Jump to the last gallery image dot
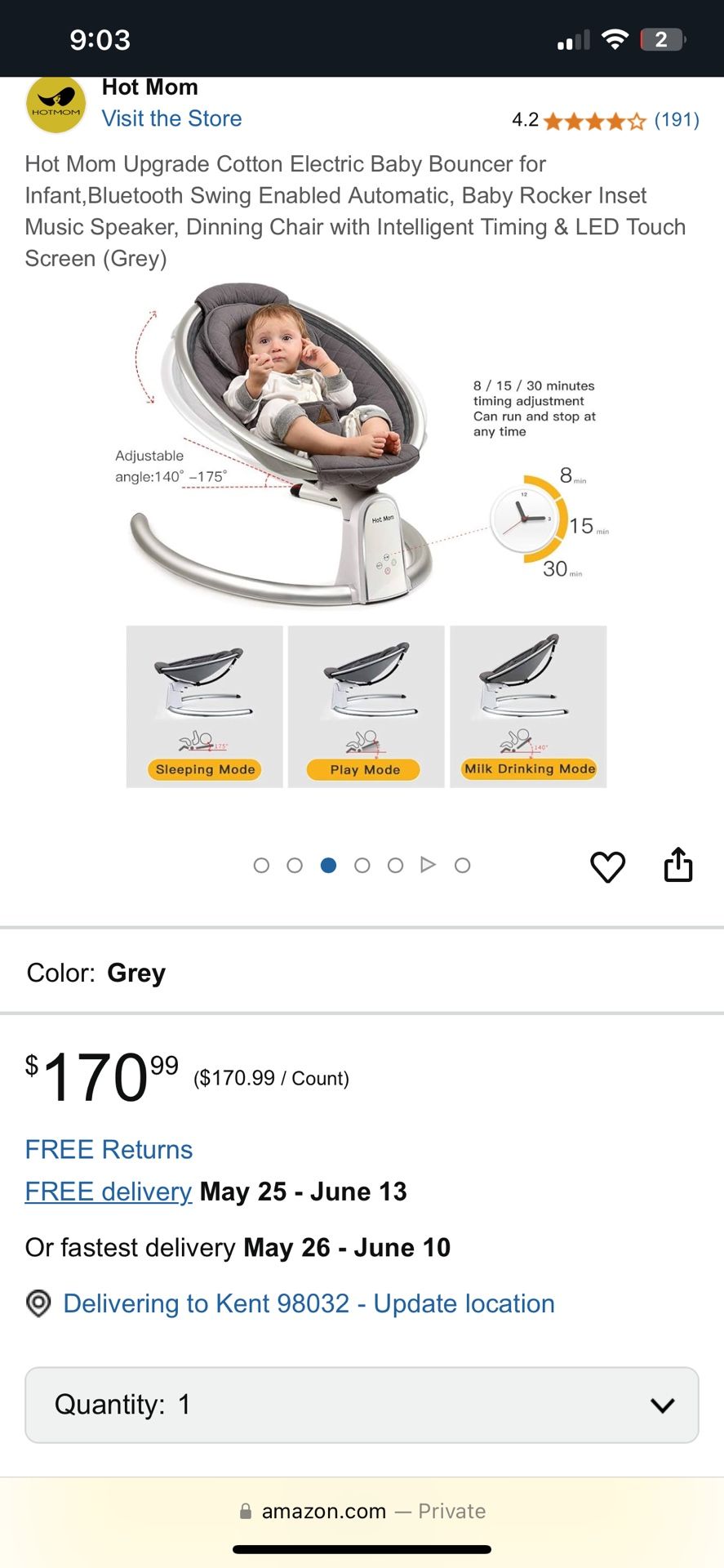 coord(462,866)
